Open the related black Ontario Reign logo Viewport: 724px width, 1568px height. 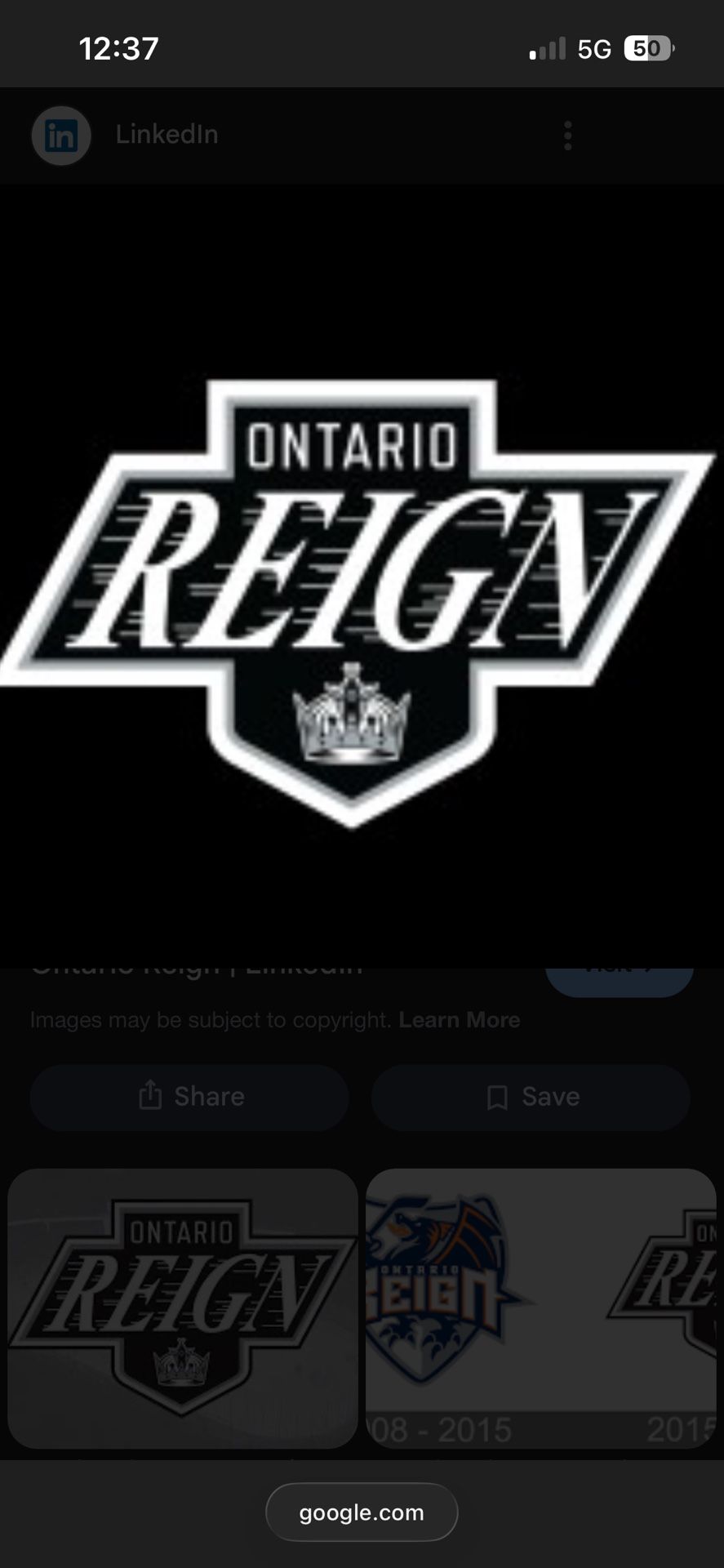pyautogui.click(x=182, y=1307)
